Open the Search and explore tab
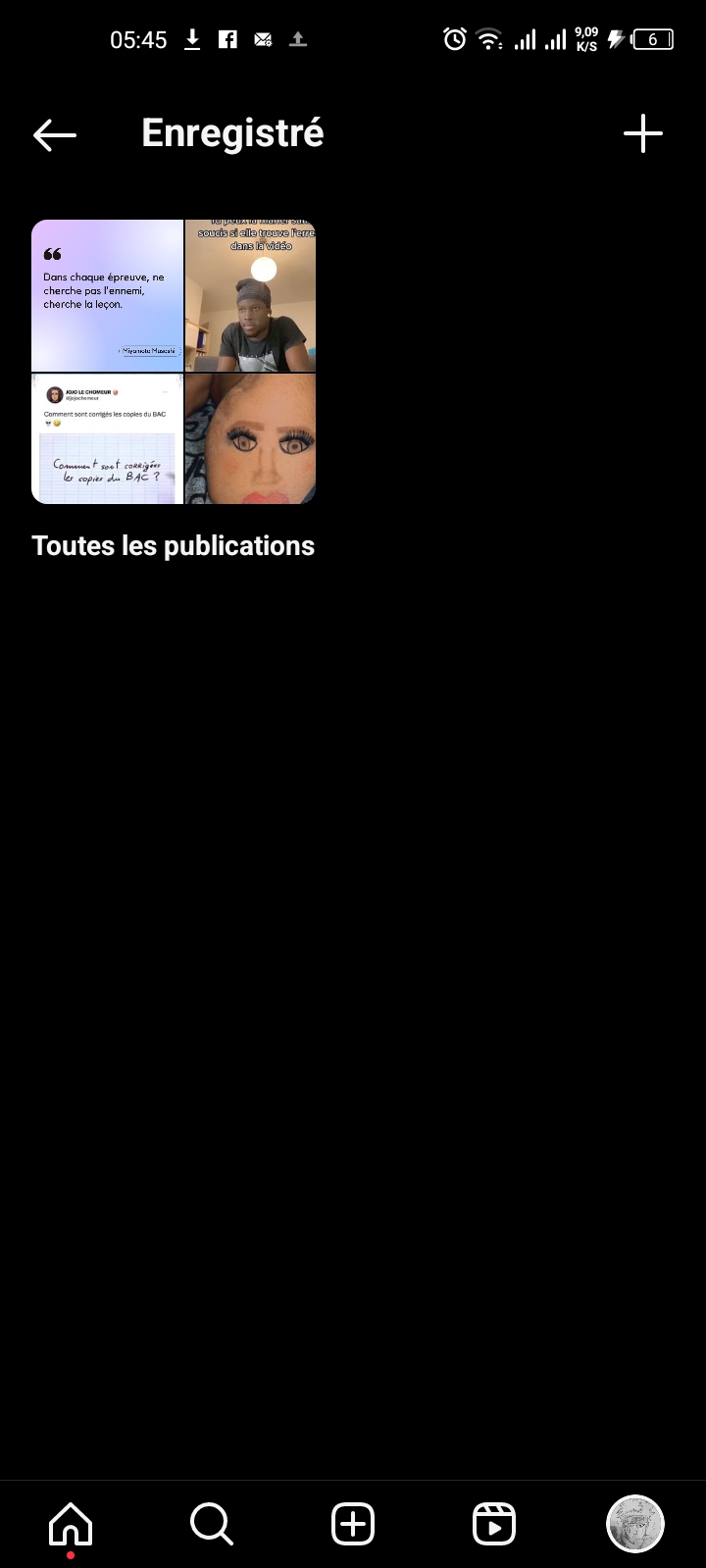 click(x=211, y=1524)
